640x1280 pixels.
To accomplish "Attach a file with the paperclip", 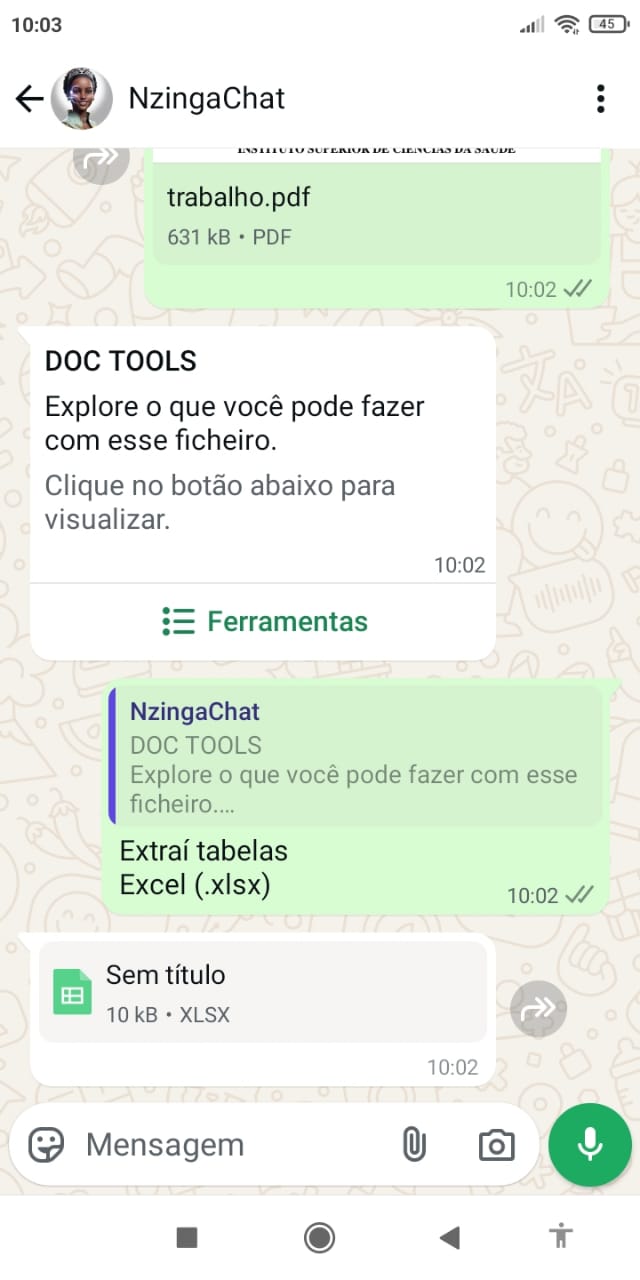I will pyautogui.click(x=413, y=1145).
